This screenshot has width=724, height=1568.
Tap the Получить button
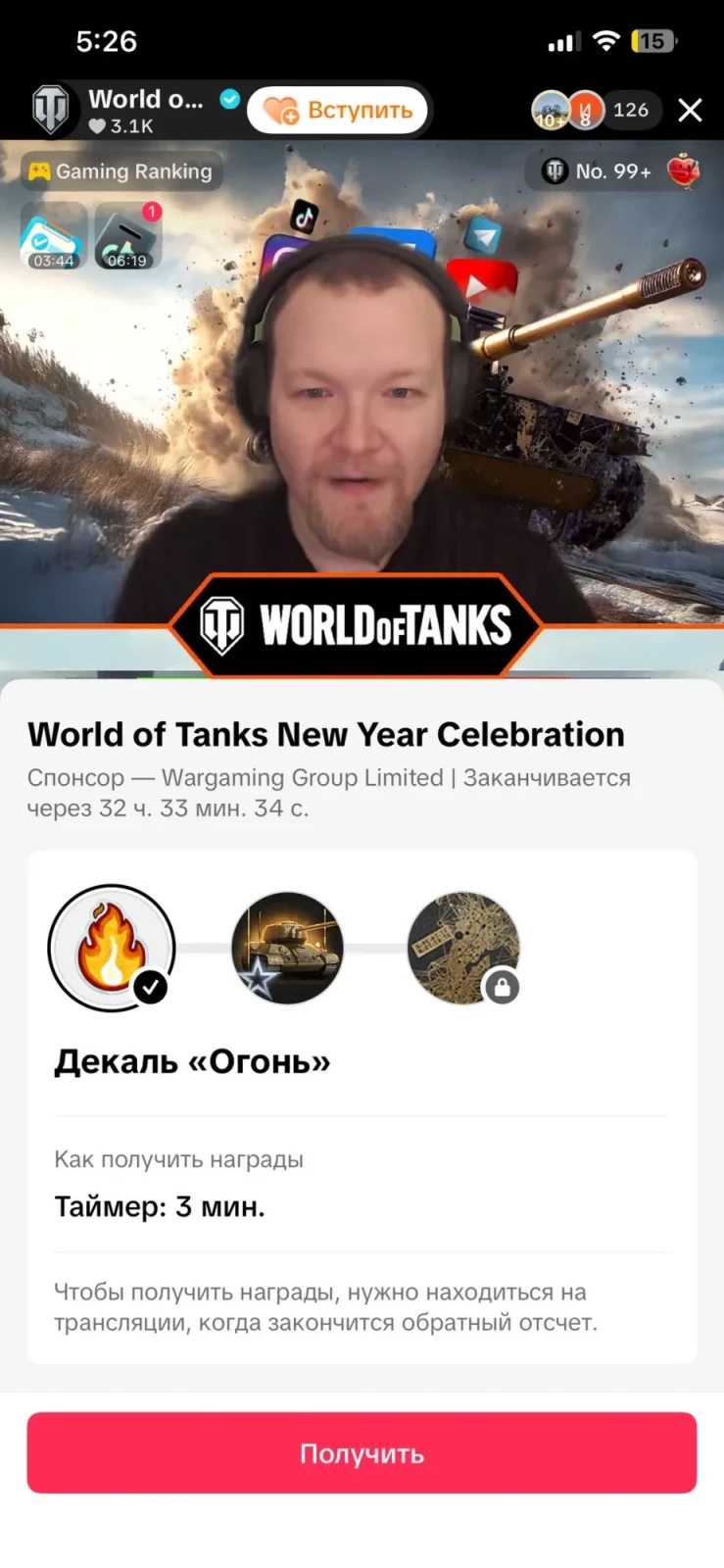(x=362, y=1452)
